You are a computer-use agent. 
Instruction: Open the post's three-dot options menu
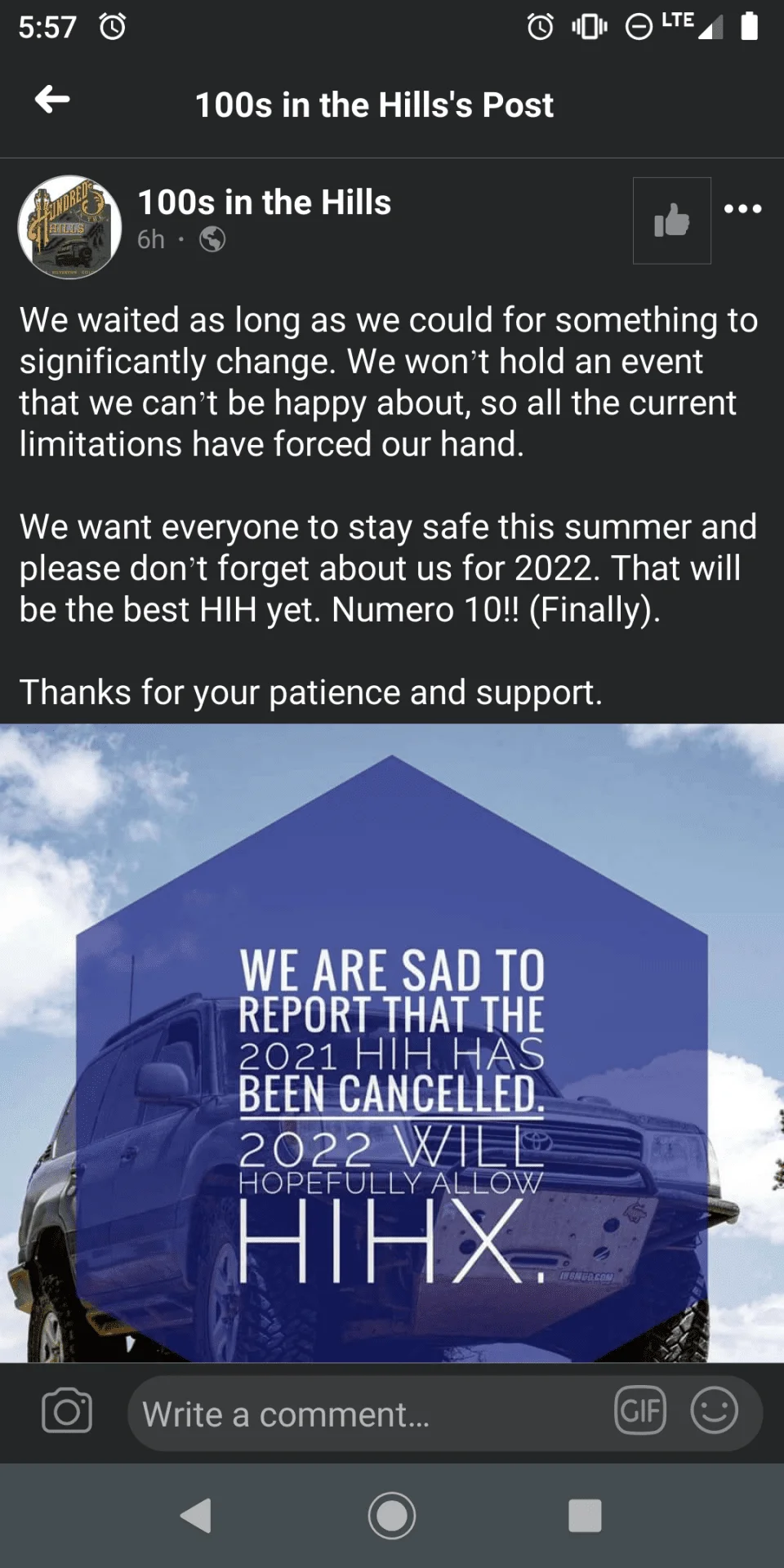click(x=743, y=209)
